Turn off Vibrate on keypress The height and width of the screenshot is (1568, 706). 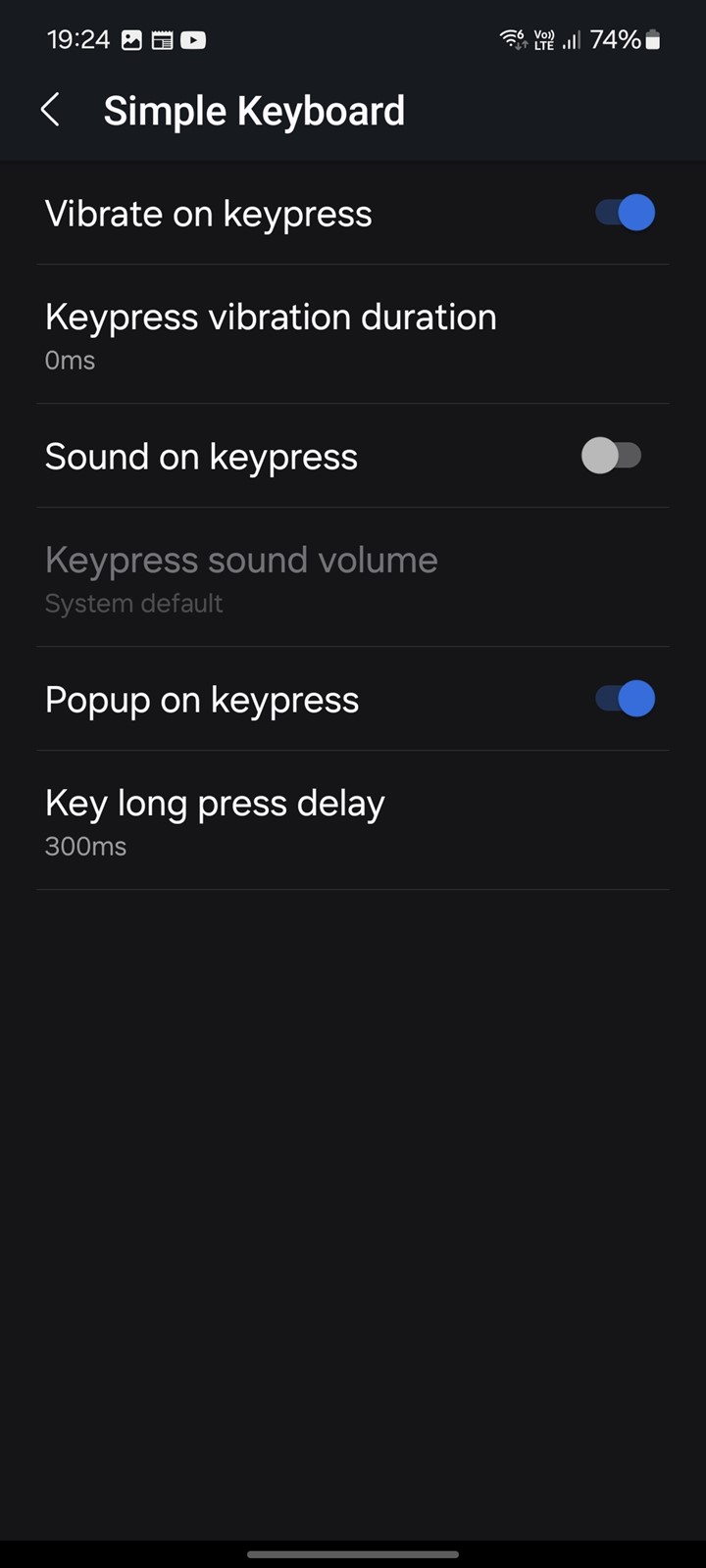[625, 213]
